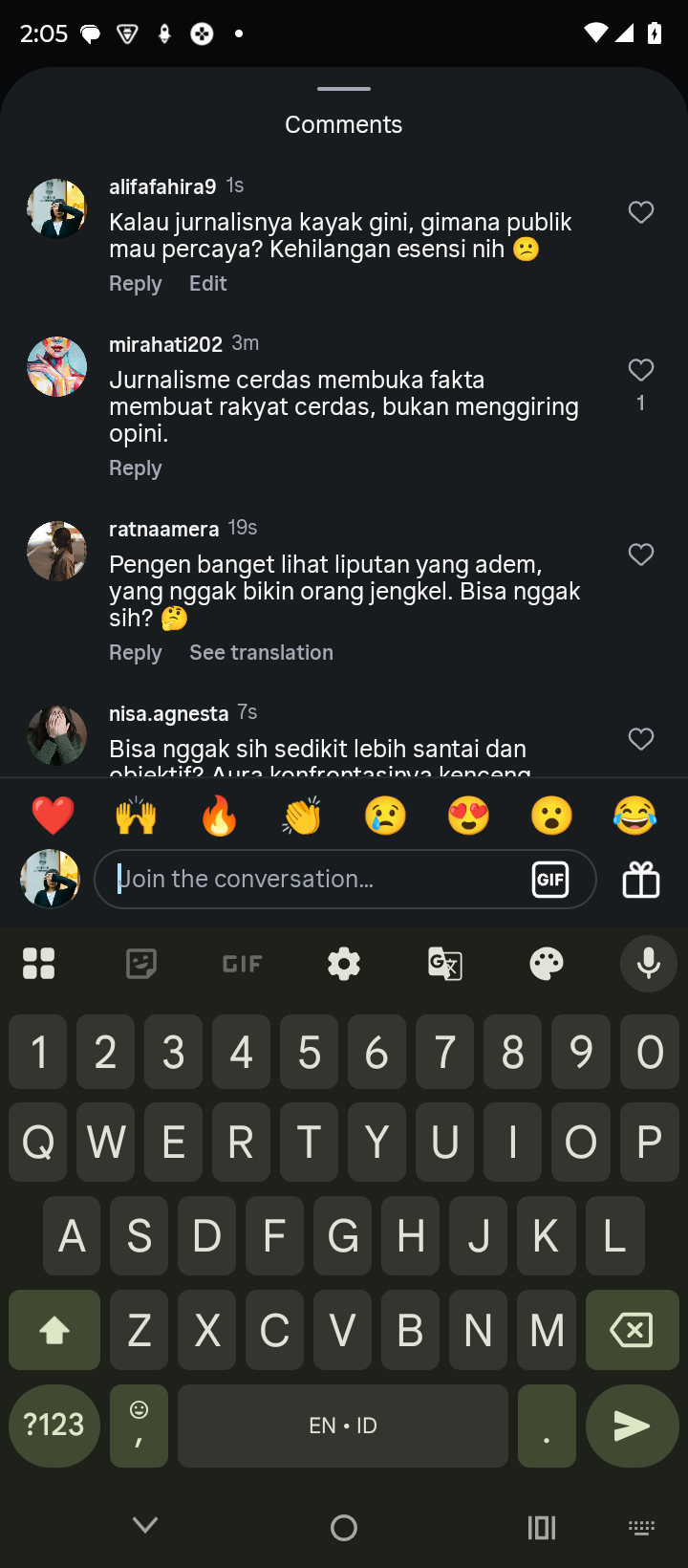The width and height of the screenshot is (688, 1568).
Task: Like mirahati202's comment
Action: pyautogui.click(x=641, y=370)
